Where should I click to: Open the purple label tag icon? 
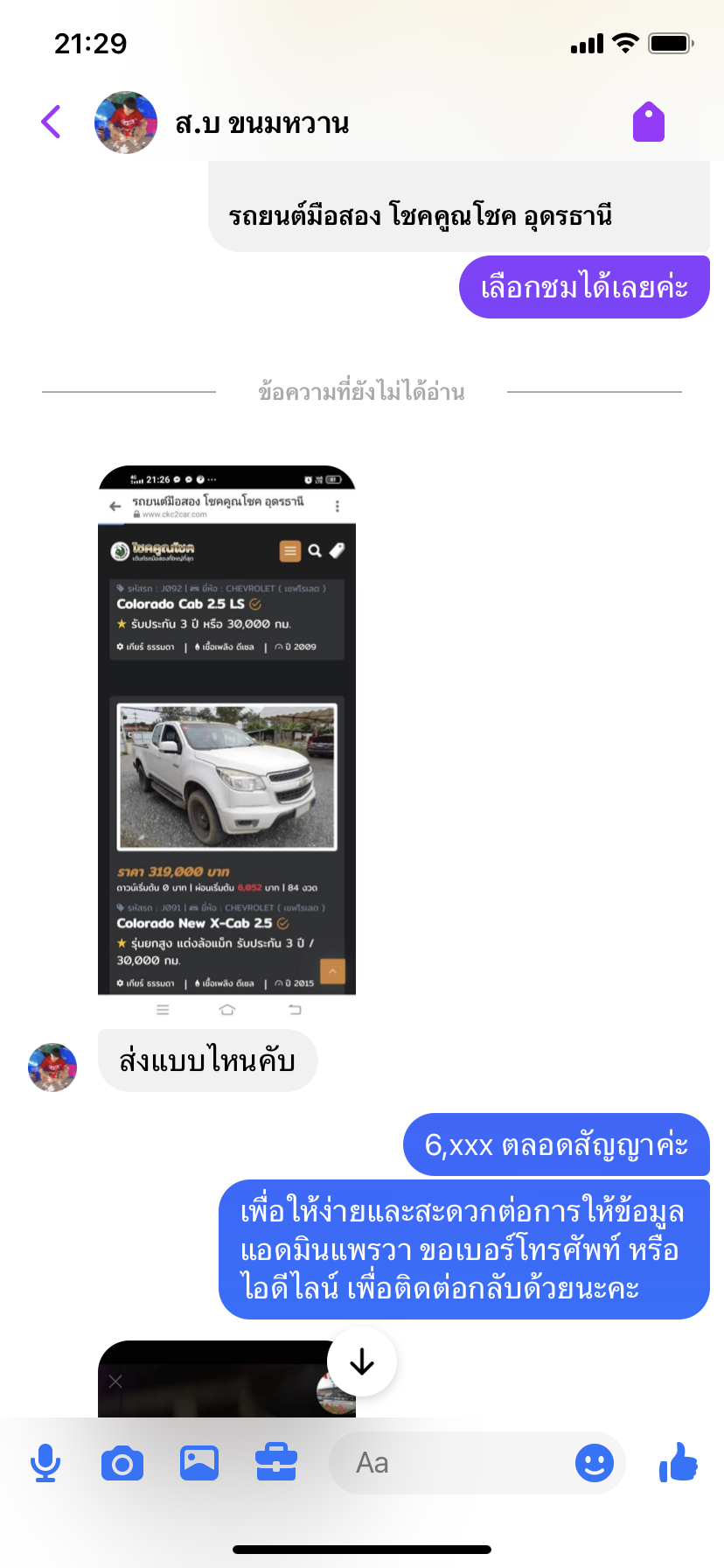coord(649,122)
